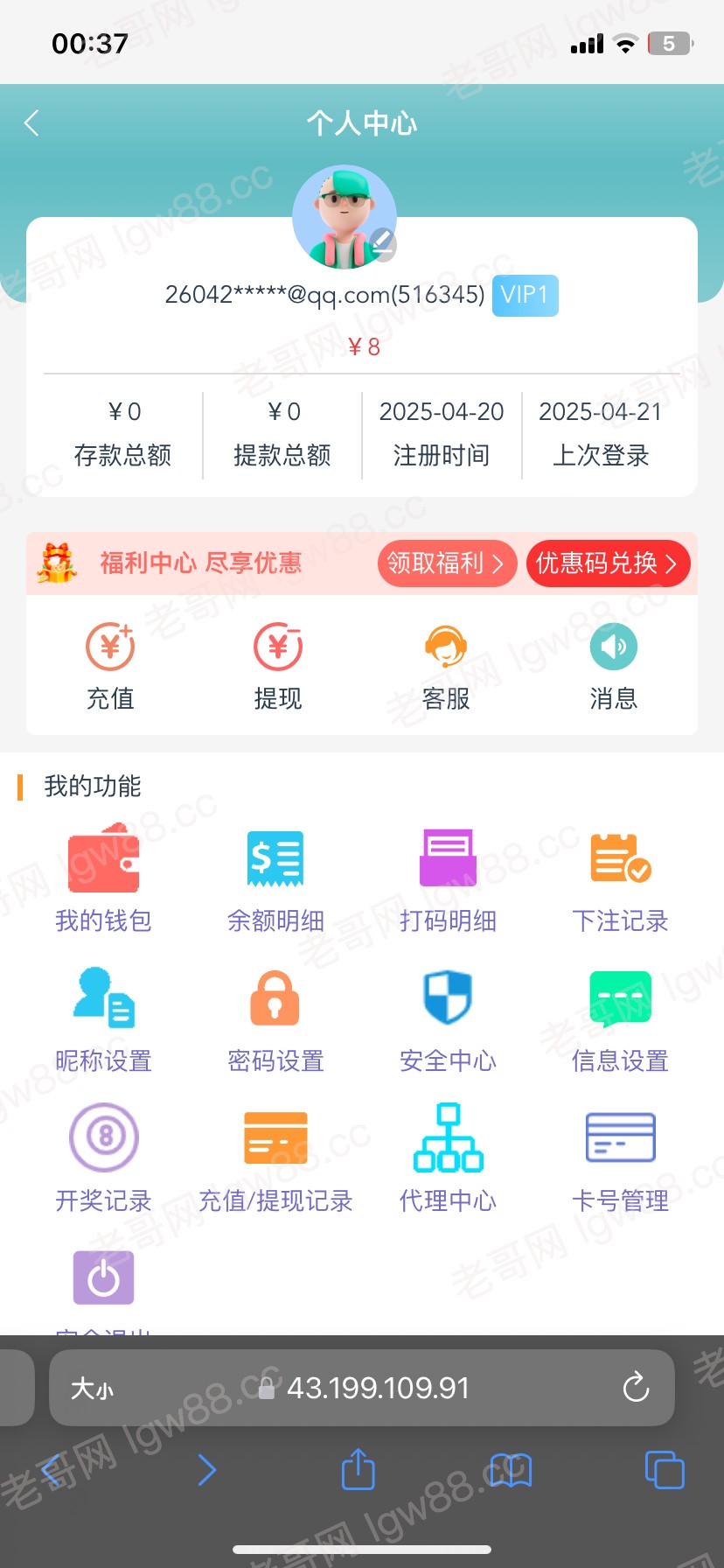This screenshot has width=724, height=1568.
Task: Open 优惠码兑换 coupon redemption
Action: tap(608, 563)
